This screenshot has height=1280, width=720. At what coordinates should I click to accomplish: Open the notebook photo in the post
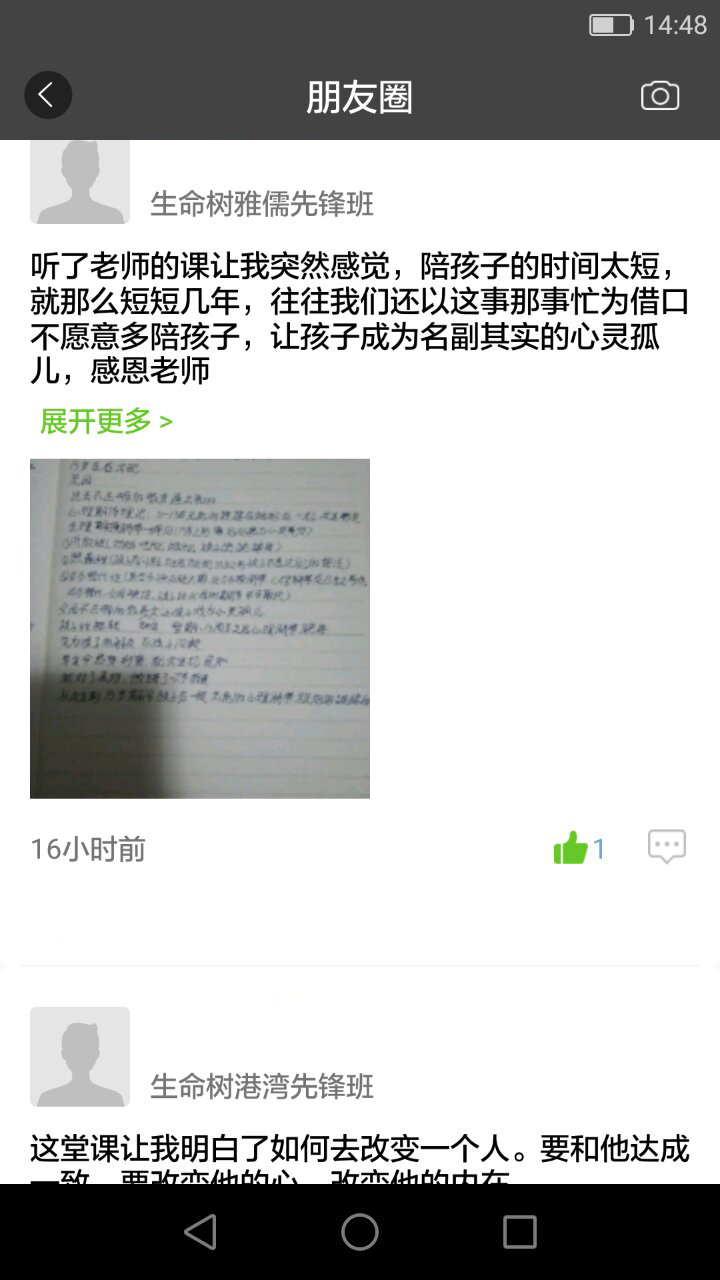200,628
